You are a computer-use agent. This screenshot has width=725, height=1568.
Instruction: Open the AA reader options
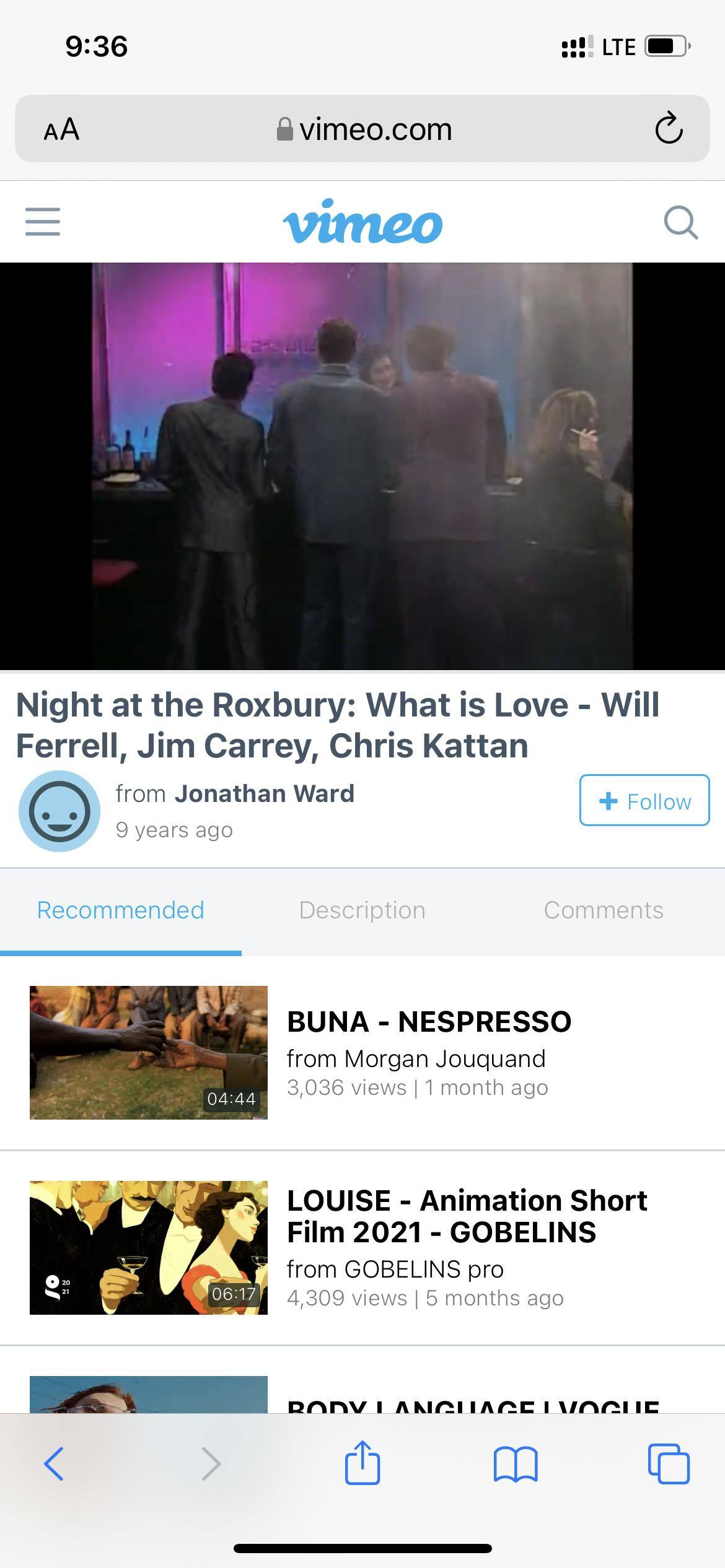tap(61, 129)
